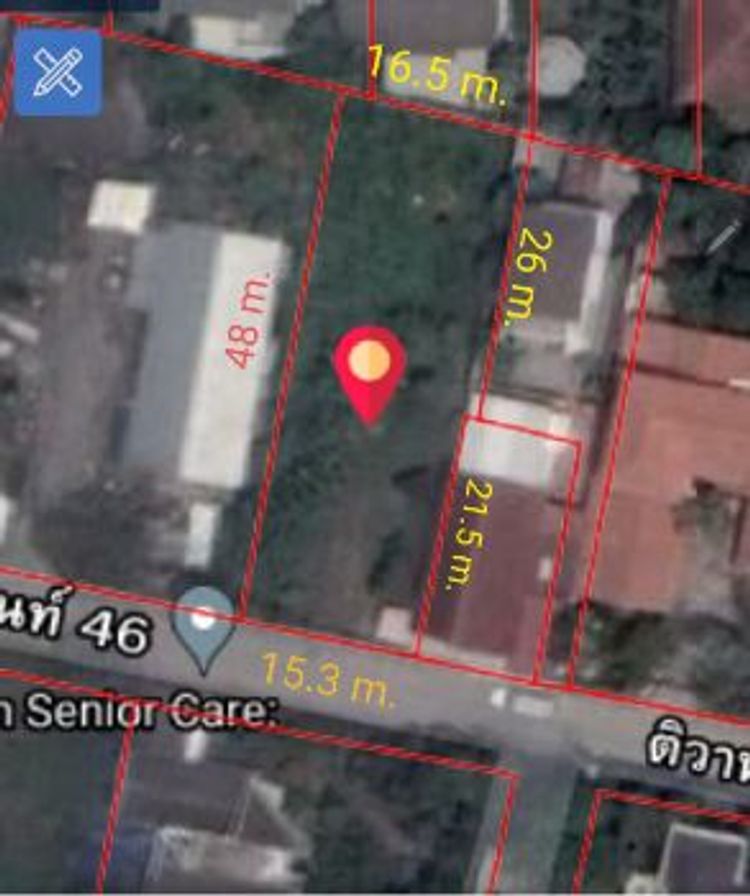Open the measuring tool button
The height and width of the screenshot is (896, 750).
58,71
